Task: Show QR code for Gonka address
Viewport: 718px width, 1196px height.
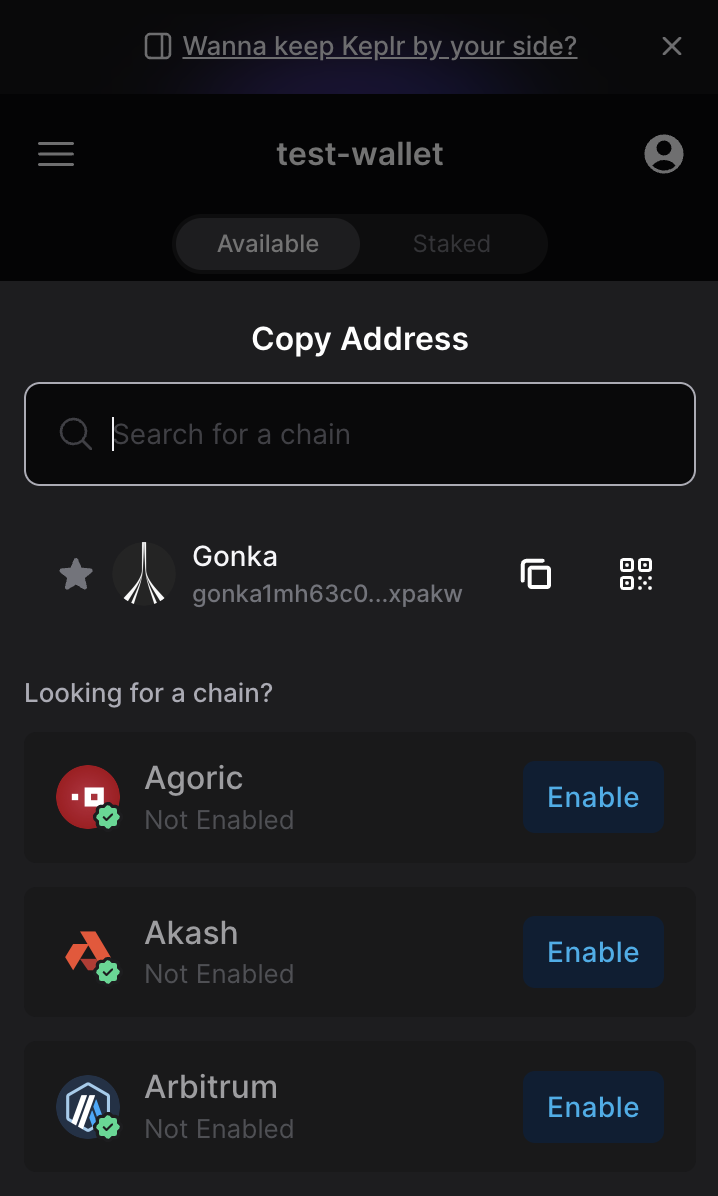Action: pyautogui.click(x=636, y=574)
